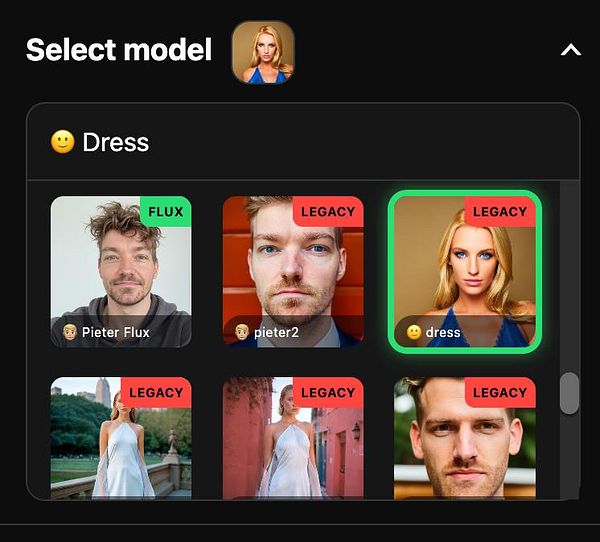600x542 pixels.
Task: Pick the legacy model with park background
Action: (x=121, y=438)
